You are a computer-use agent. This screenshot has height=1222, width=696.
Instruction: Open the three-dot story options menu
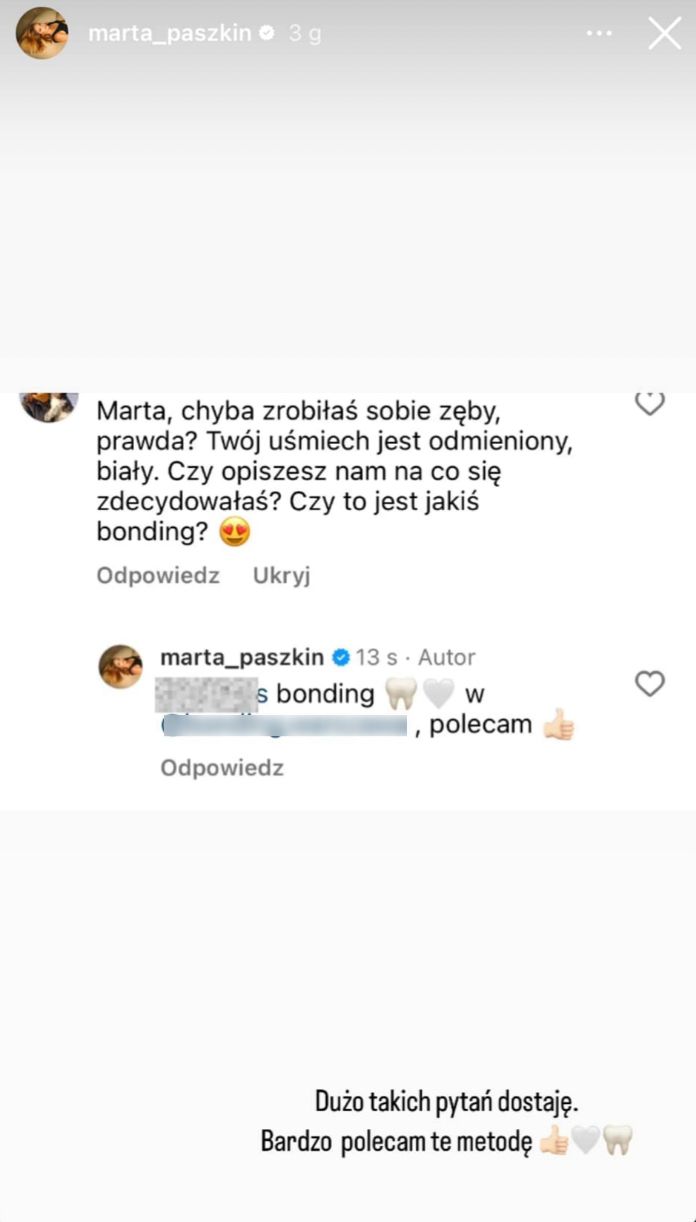pyautogui.click(x=599, y=33)
